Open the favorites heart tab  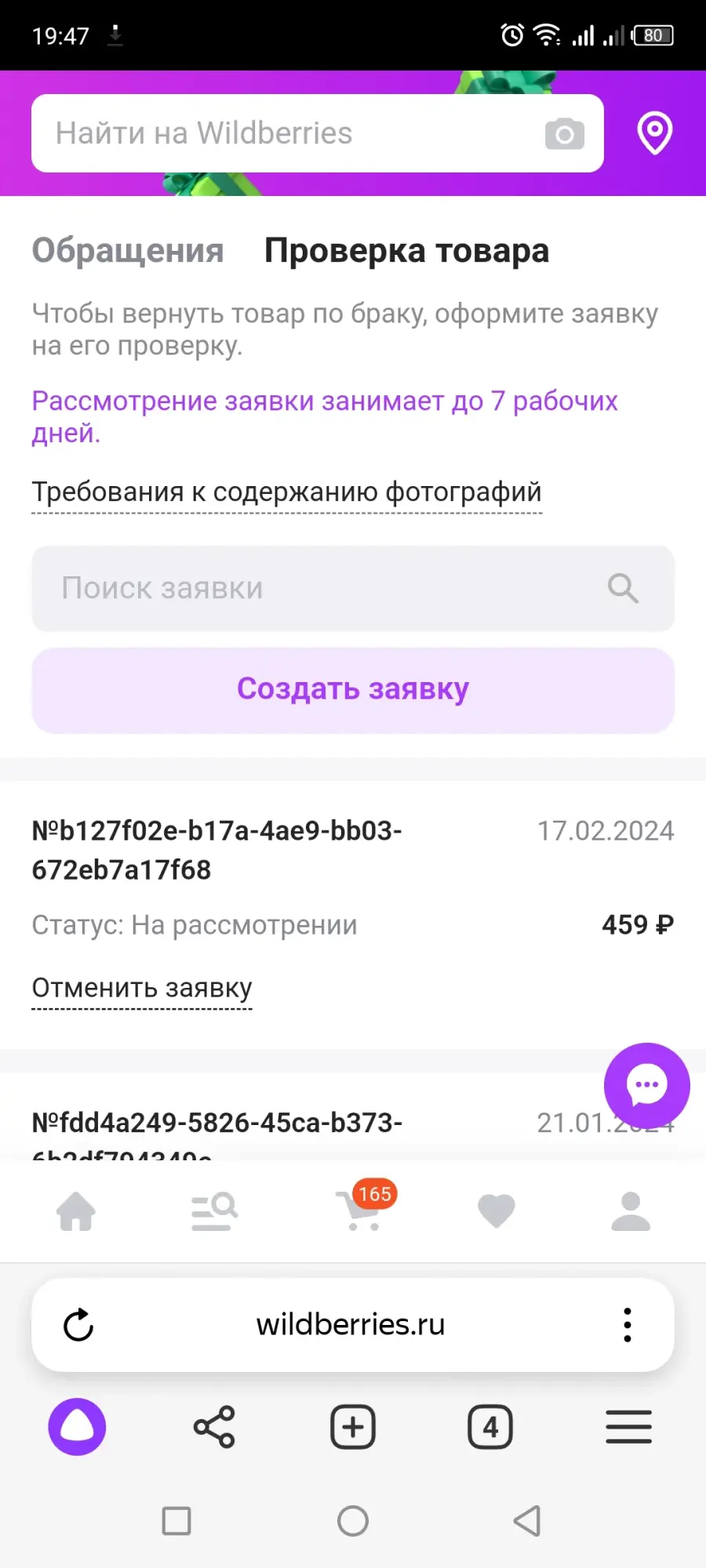(496, 1211)
